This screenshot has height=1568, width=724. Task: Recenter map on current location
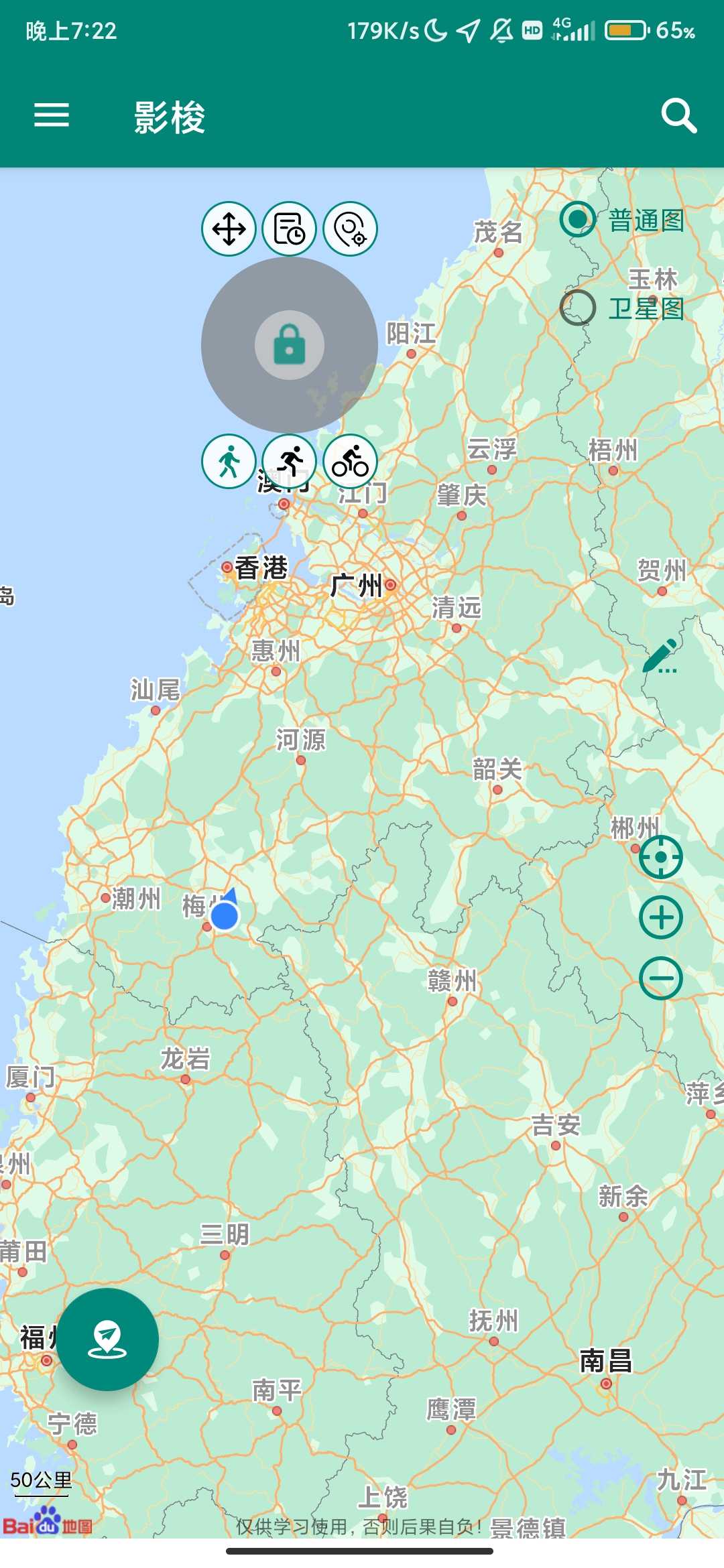coord(660,857)
